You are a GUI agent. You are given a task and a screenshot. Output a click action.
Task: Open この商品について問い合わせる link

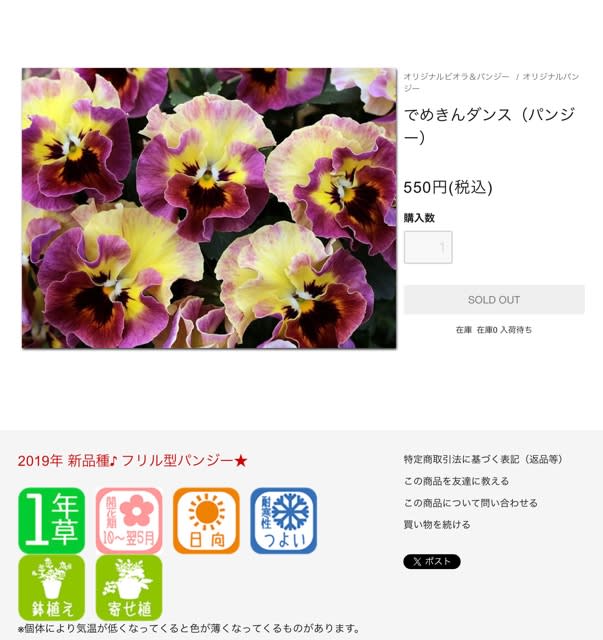click(470, 503)
